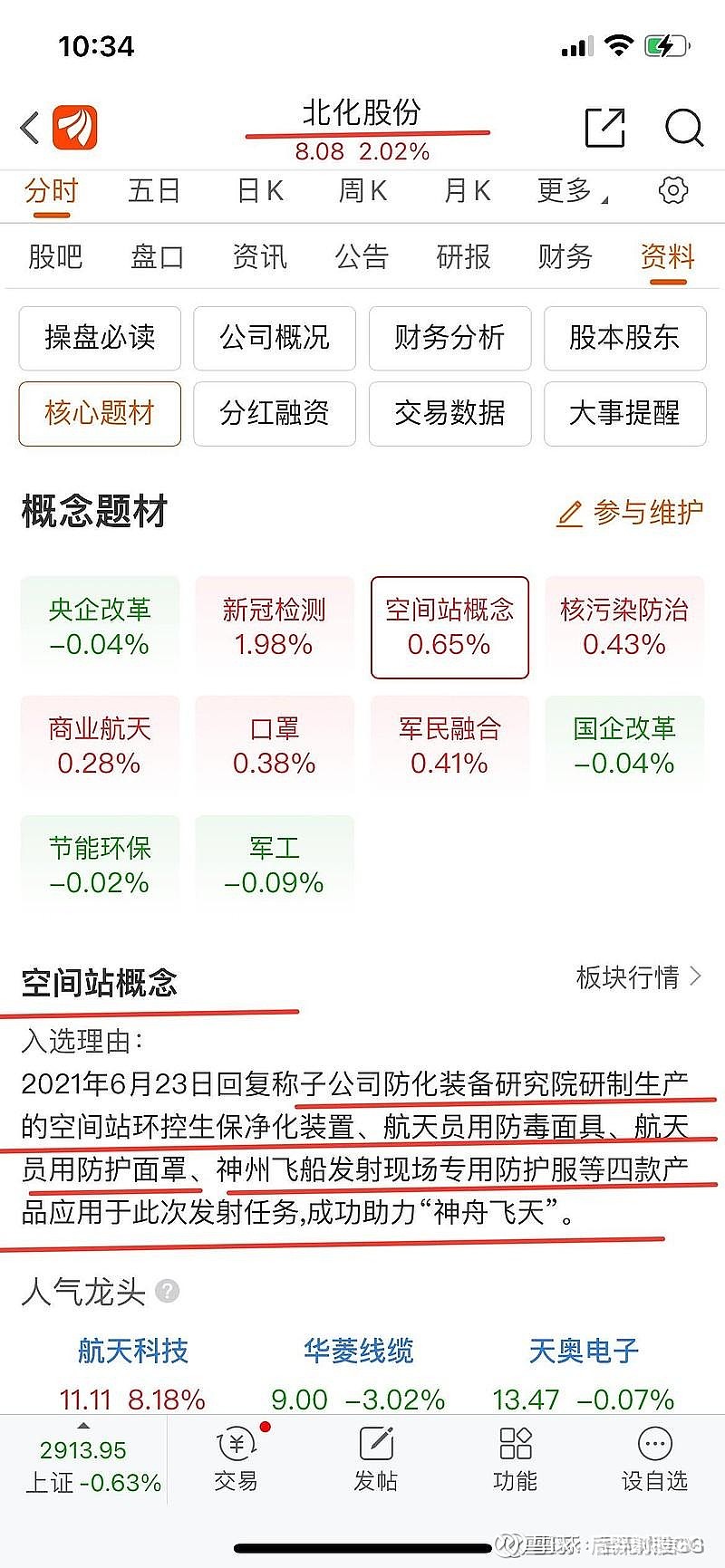Screen dimensions: 725x1568
Task: Select the 分红融资 button
Action: [275, 413]
